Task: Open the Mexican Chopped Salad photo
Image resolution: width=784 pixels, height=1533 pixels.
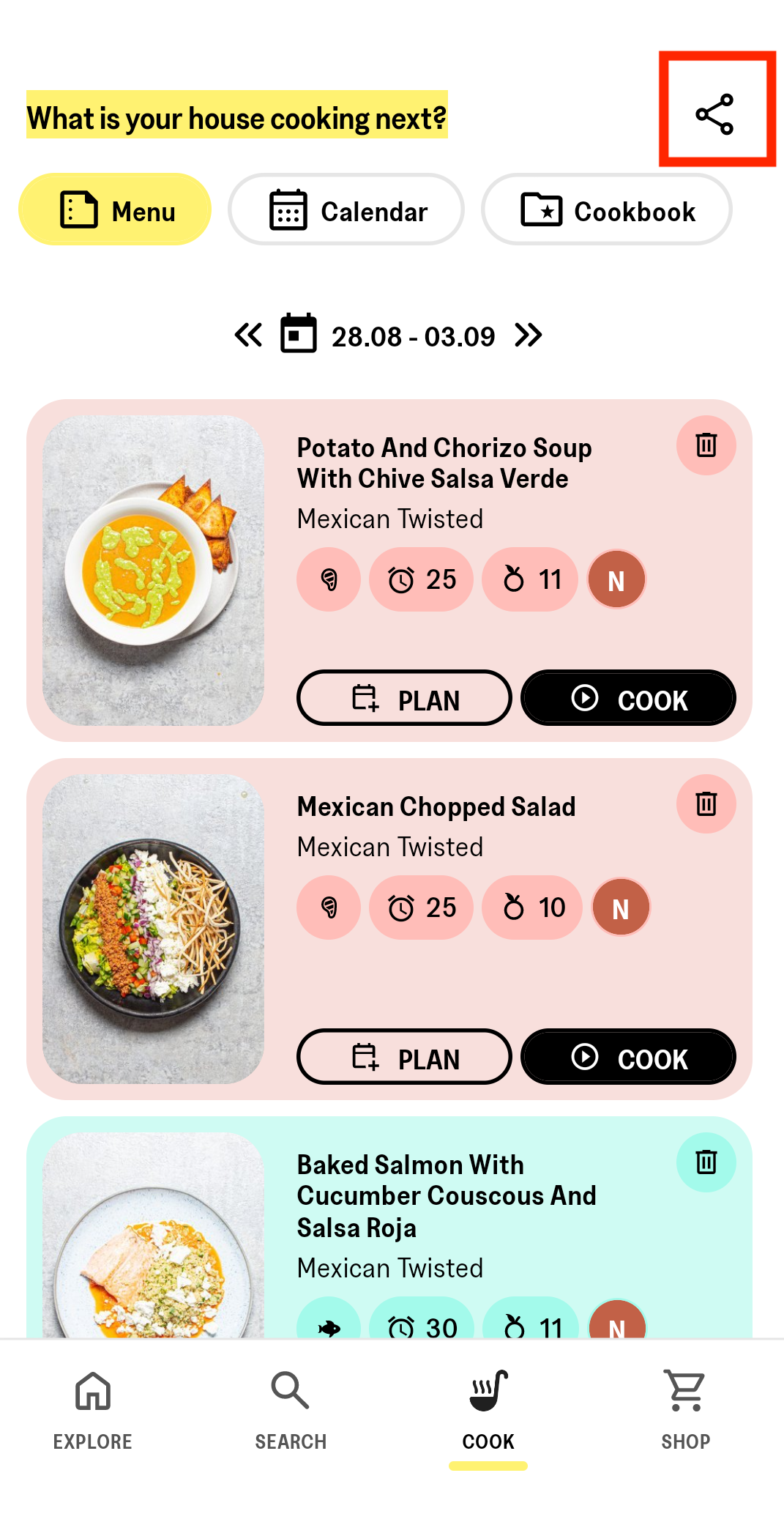Action: tap(153, 929)
